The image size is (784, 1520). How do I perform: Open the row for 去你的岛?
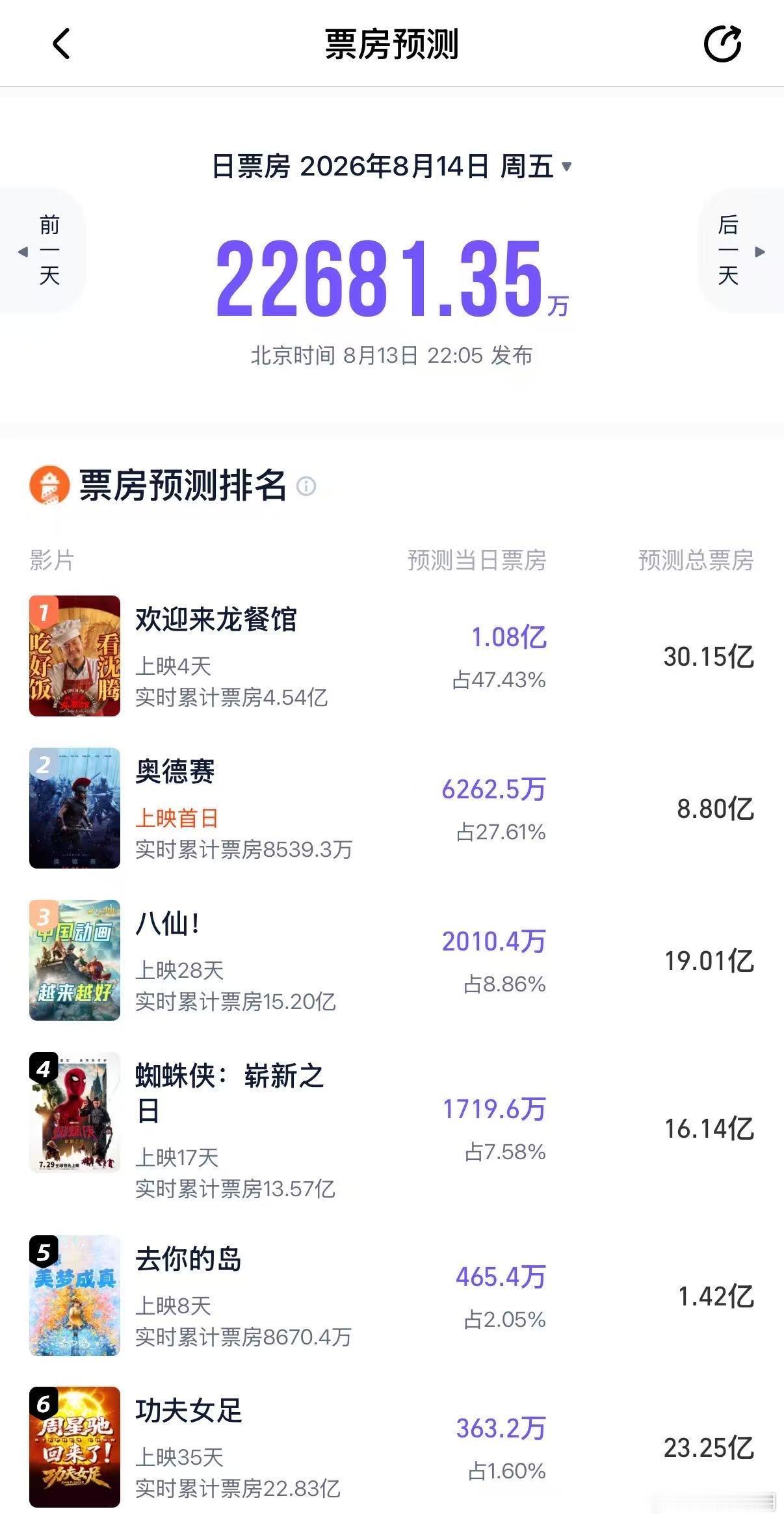tap(392, 1296)
